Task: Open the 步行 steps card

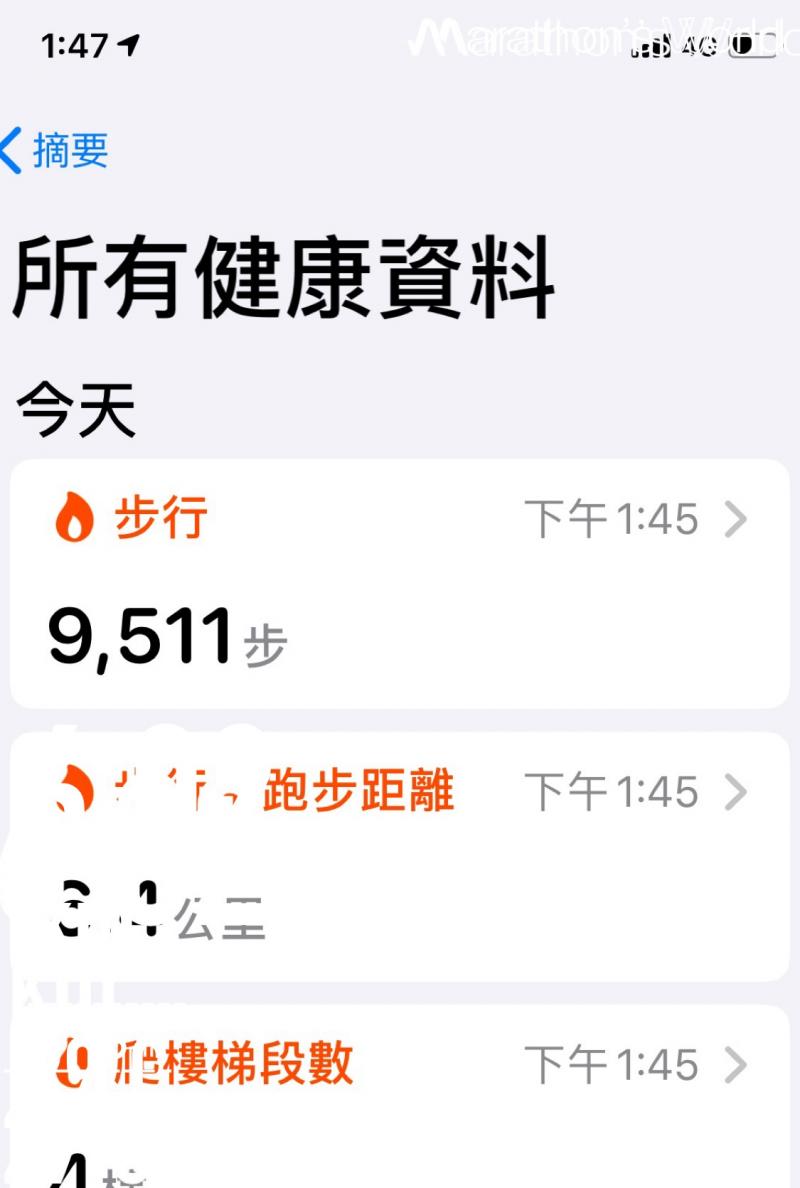Action: 400,583
